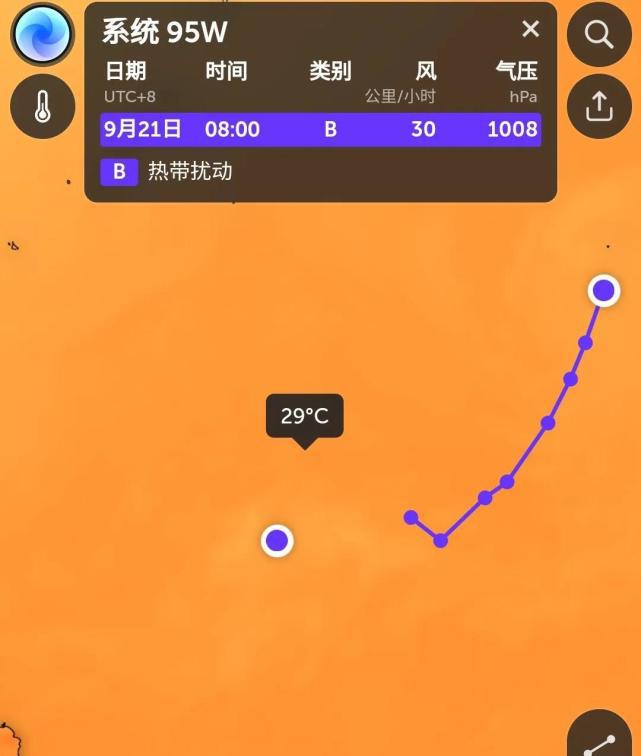Share this storm map
This screenshot has height=756, width=641.
[x=599, y=106]
